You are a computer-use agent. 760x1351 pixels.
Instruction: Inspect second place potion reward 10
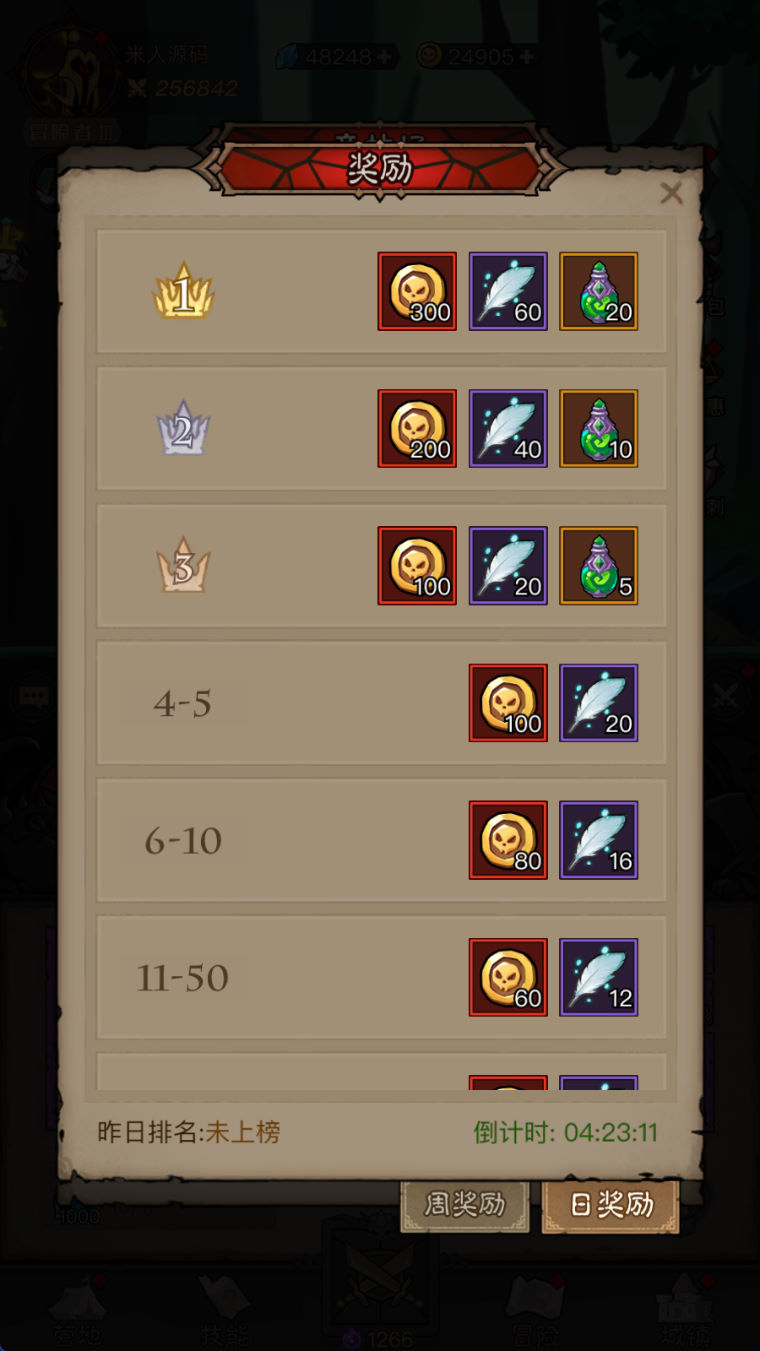(599, 428)
